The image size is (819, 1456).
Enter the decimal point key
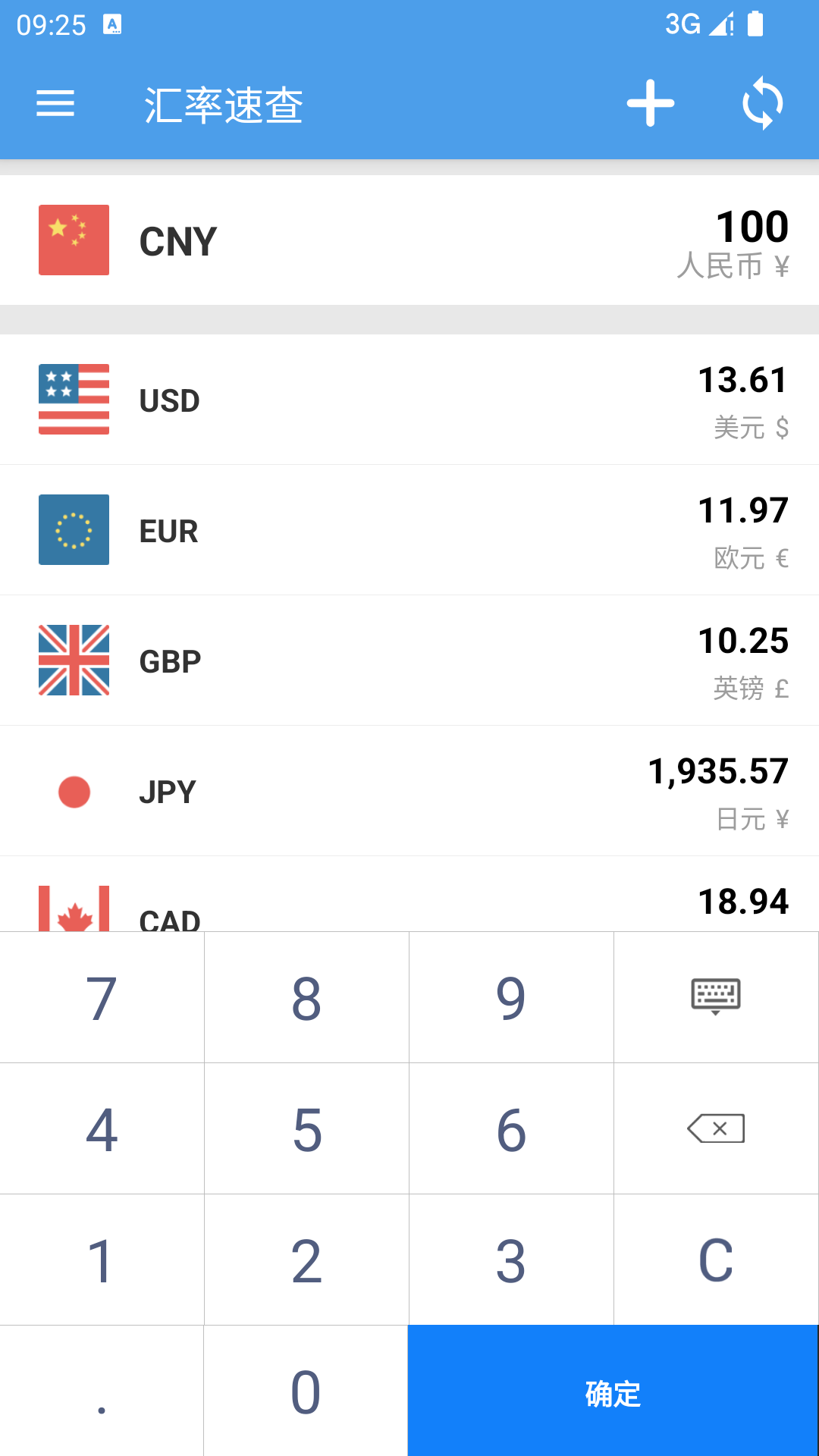tap(102, 1391)
